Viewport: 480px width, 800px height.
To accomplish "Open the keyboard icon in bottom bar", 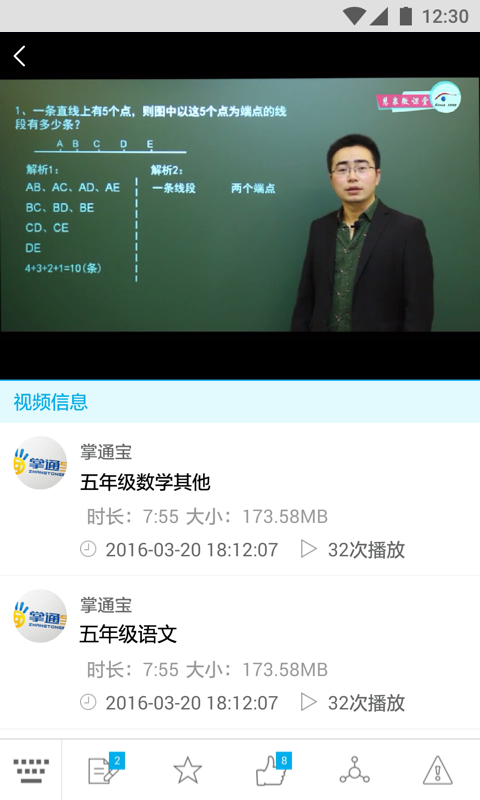I will [x=31, y=770].
